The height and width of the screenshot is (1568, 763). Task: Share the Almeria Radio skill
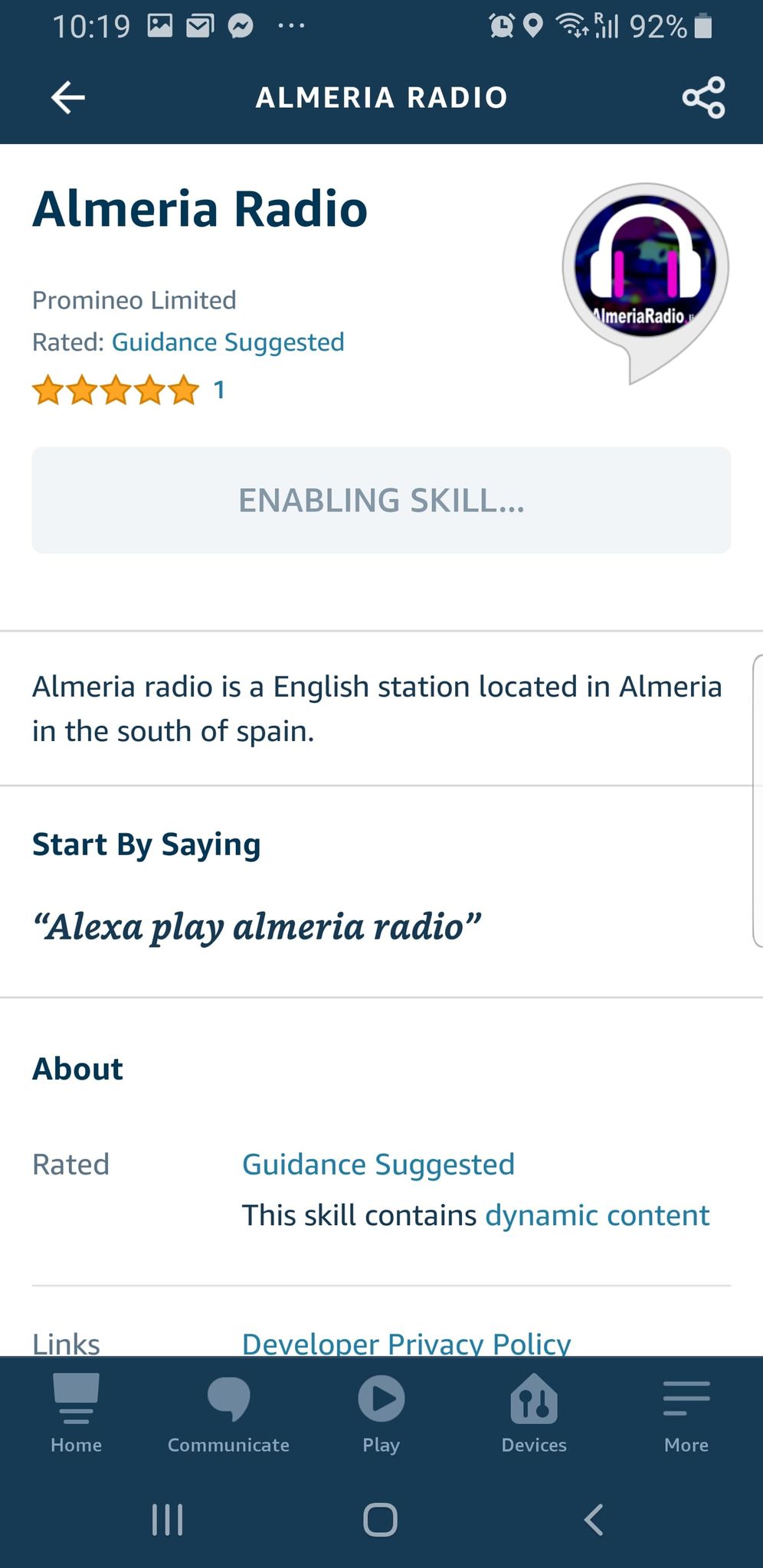pos(703,97)
